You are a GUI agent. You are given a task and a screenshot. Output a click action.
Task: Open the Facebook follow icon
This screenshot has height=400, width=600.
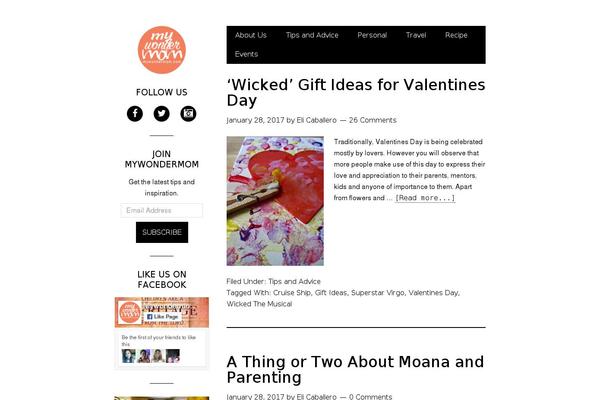(135, 113)
